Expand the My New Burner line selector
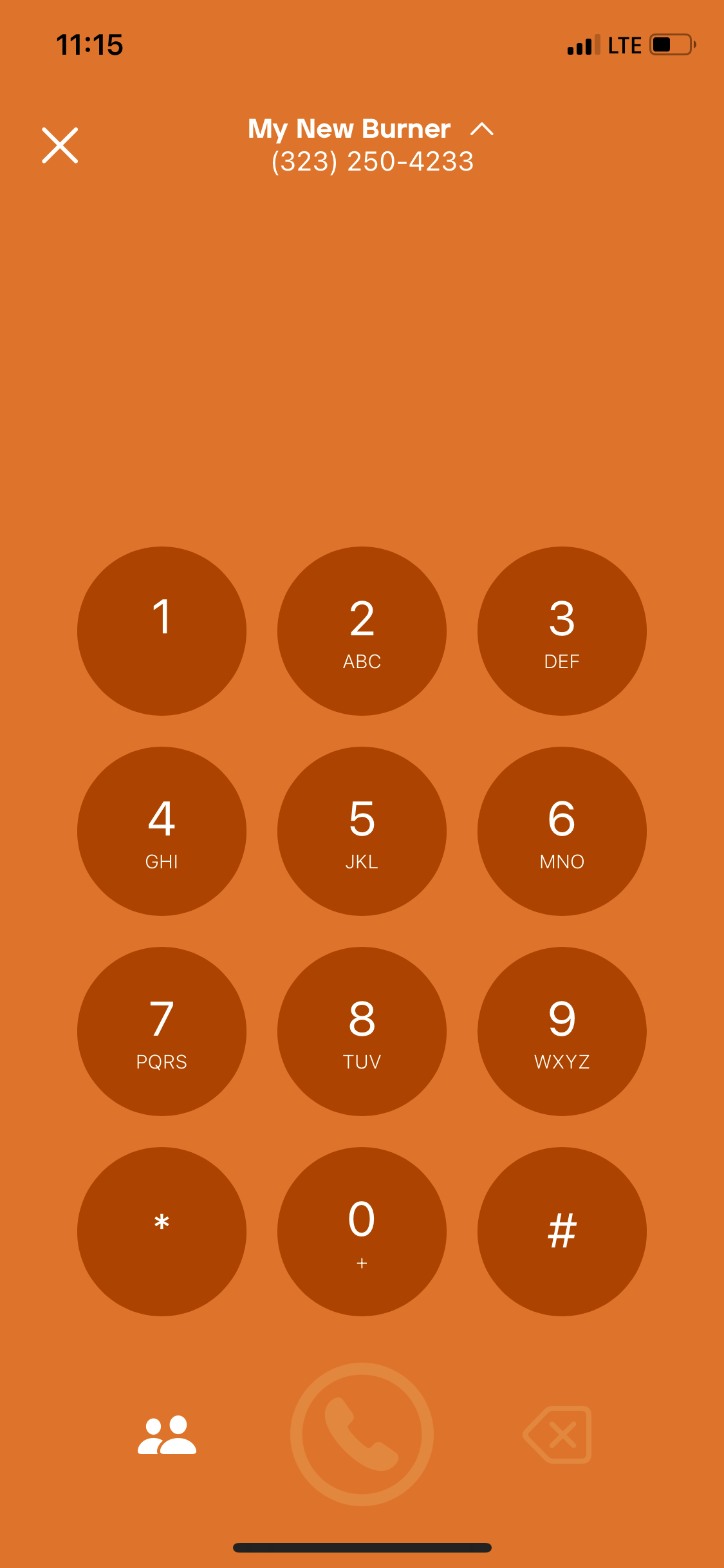The width and height of the screenshot is (724, 1568). (371, 145)
